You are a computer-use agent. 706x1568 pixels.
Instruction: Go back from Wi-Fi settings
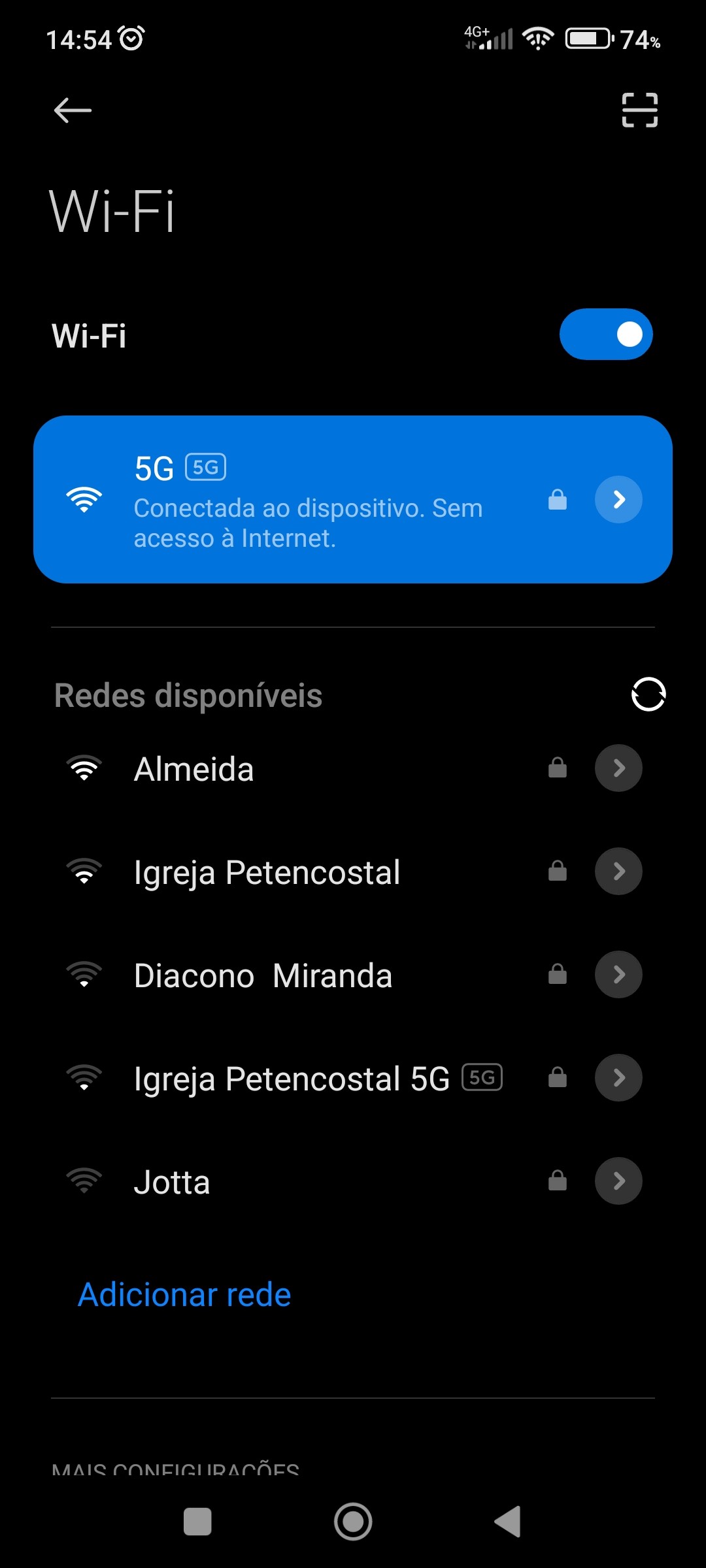(73, 110)
